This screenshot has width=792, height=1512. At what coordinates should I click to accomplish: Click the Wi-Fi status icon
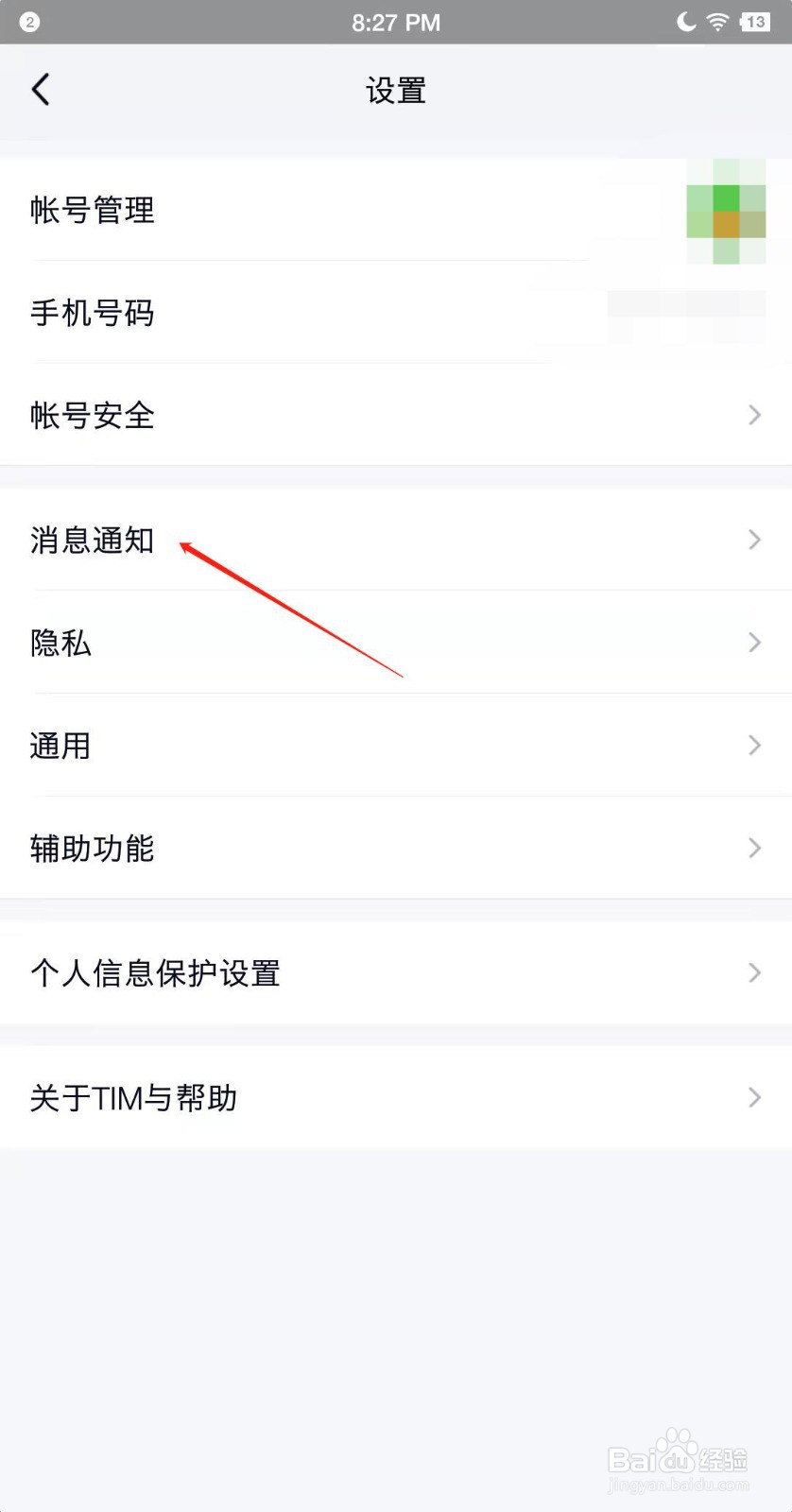(x=717, y=22)
